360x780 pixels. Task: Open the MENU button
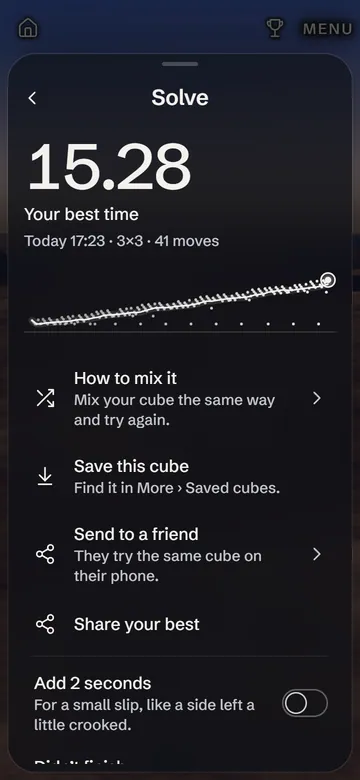(x=328, y=29)
